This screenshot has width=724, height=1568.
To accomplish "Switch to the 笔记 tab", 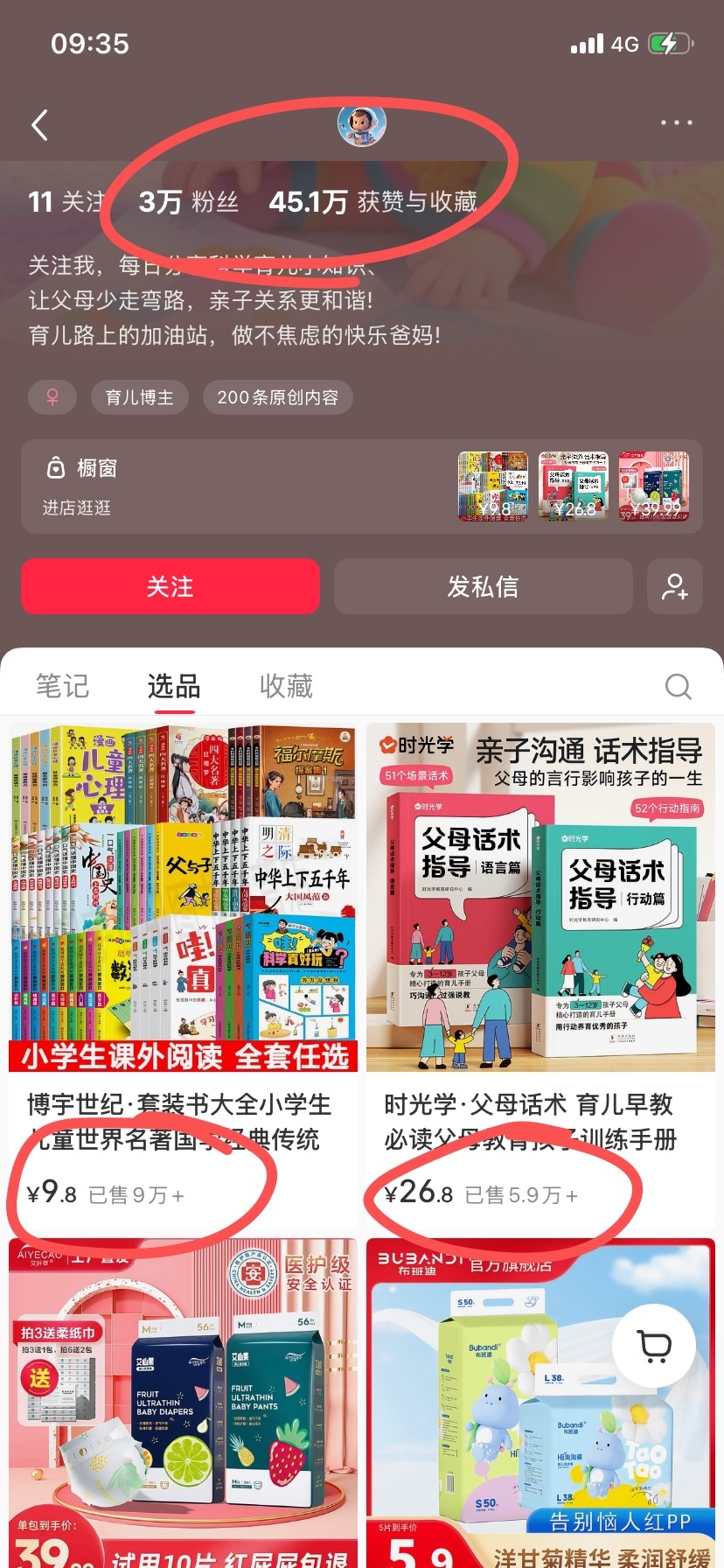I will (x=62, y=686).
